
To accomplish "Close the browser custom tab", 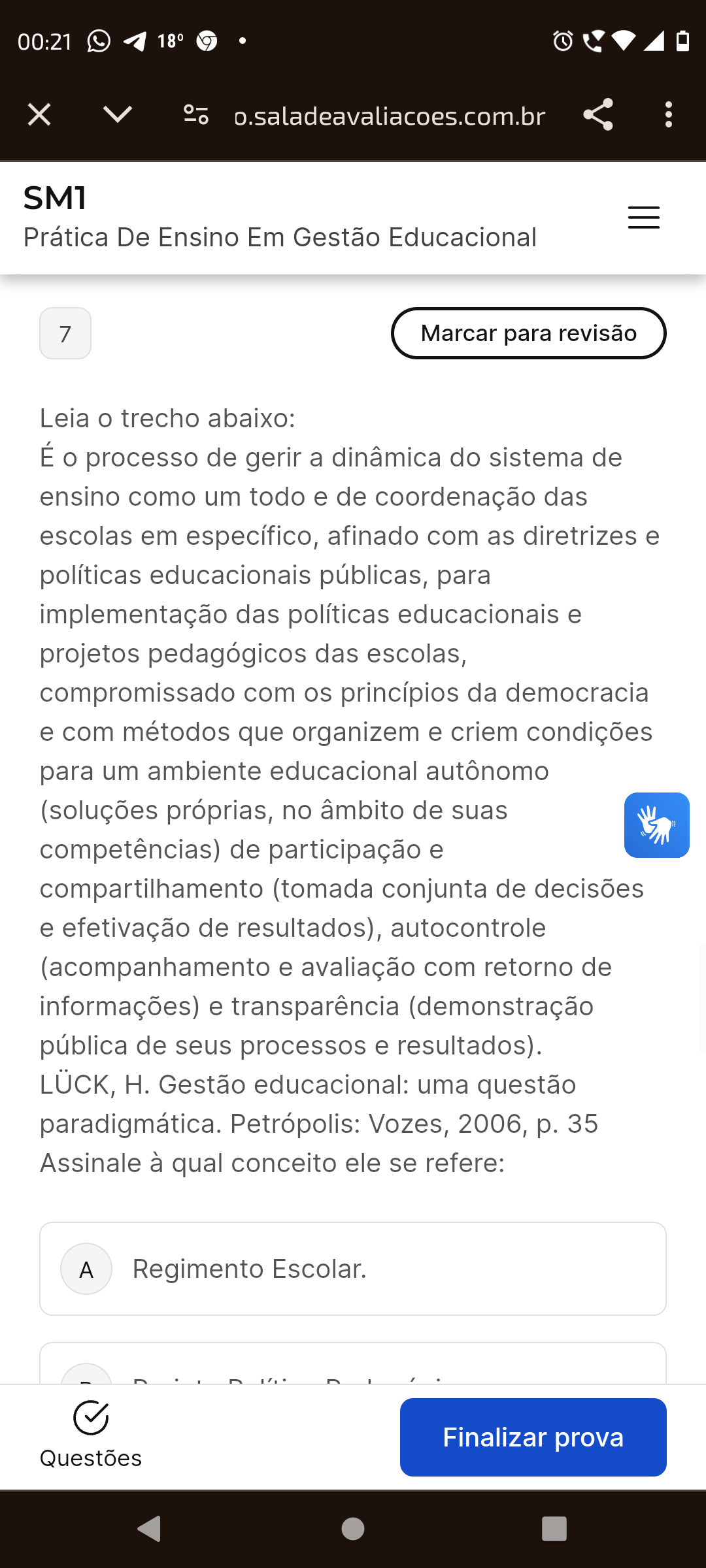I will coord(39,115).
